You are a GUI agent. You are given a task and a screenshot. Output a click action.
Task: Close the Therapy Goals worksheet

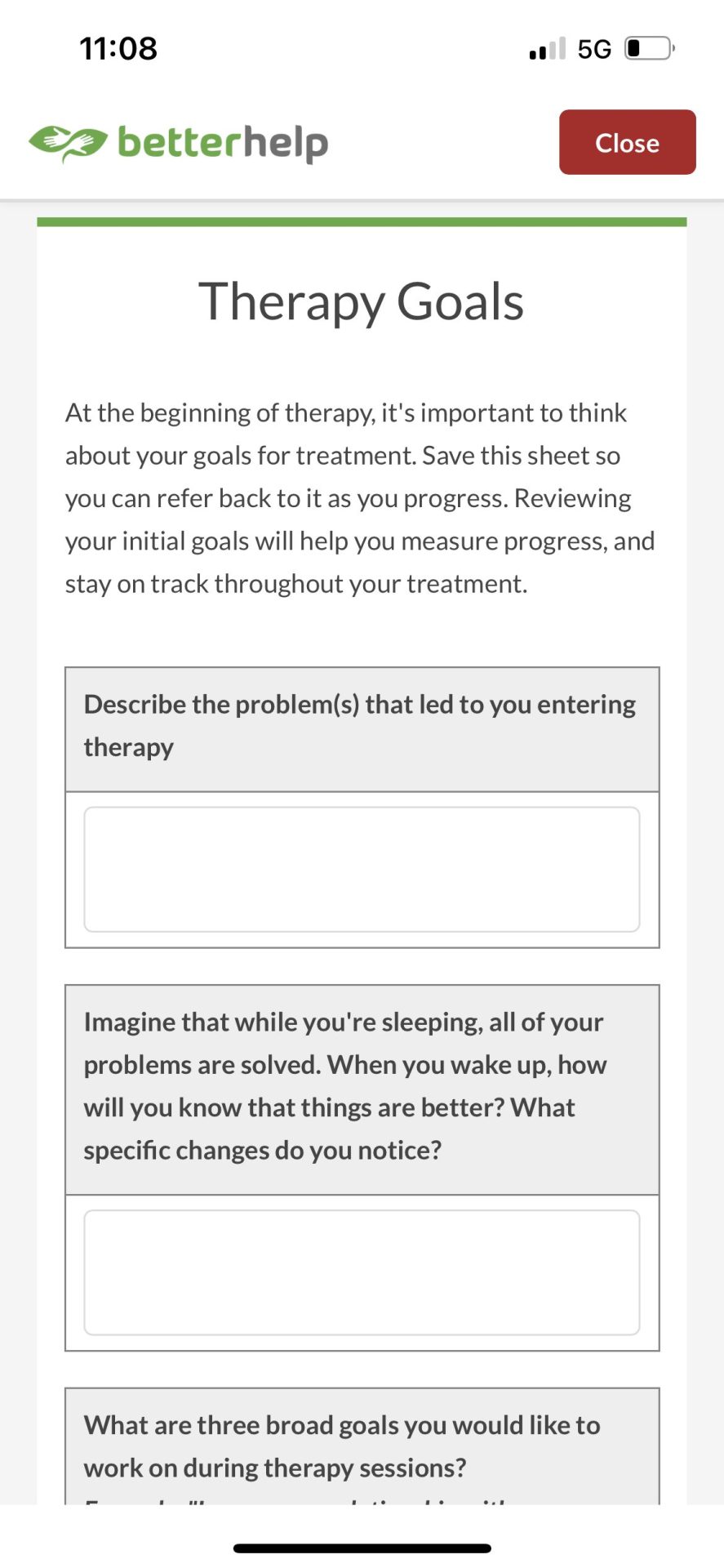(627, 142)
